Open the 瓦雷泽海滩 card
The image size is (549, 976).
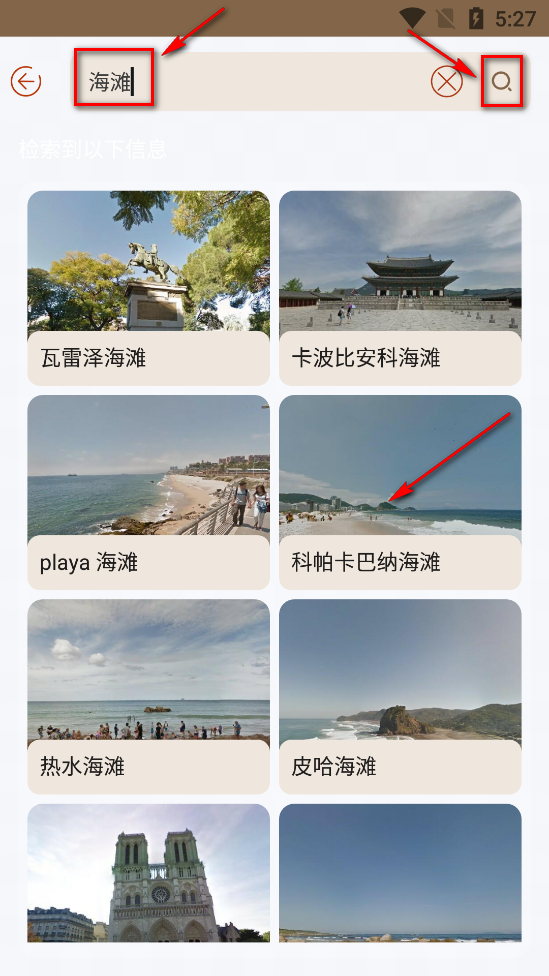(149, 288)
